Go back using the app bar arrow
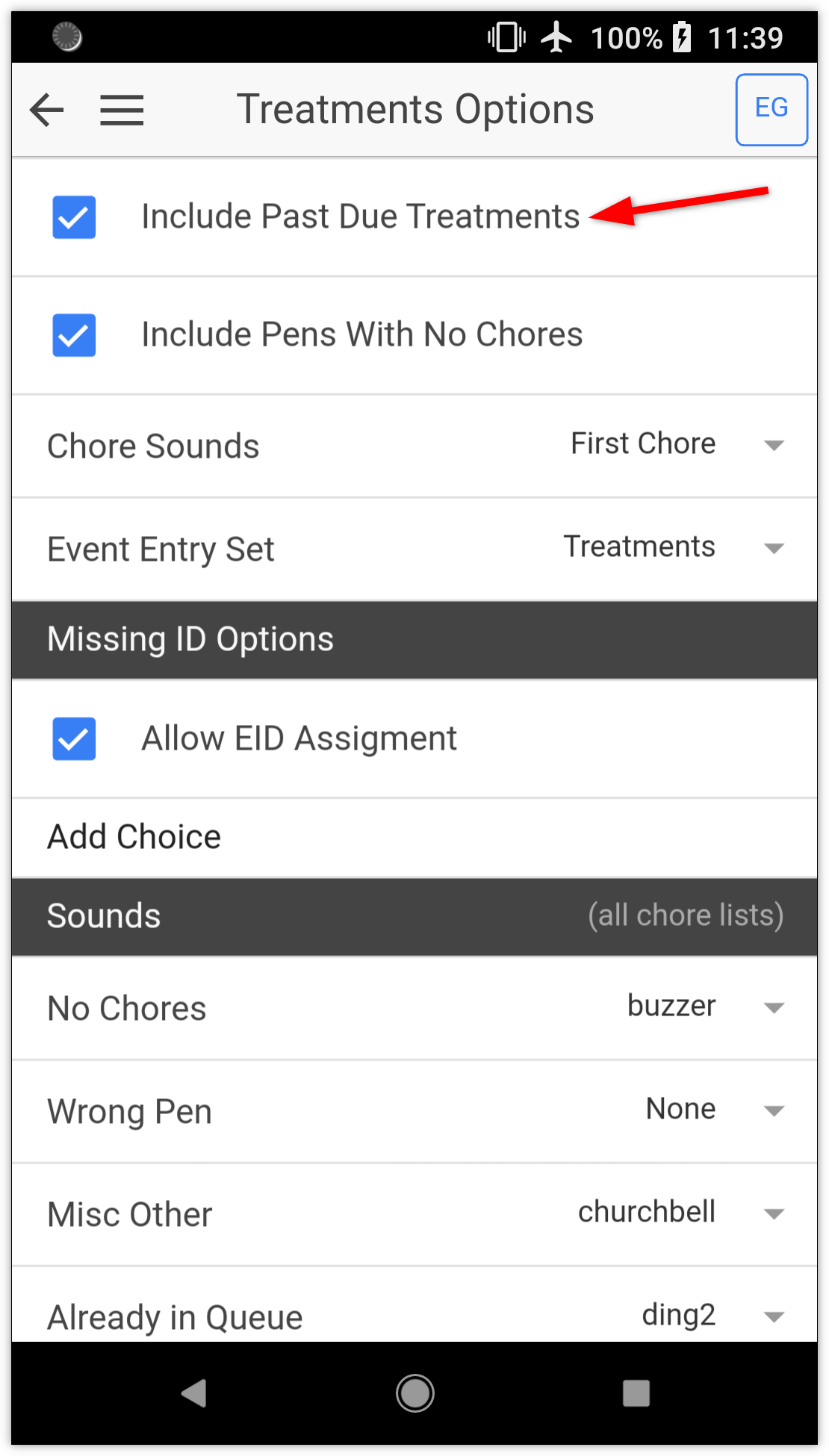Screen dimensions: 829x1456 pos(47,111)
